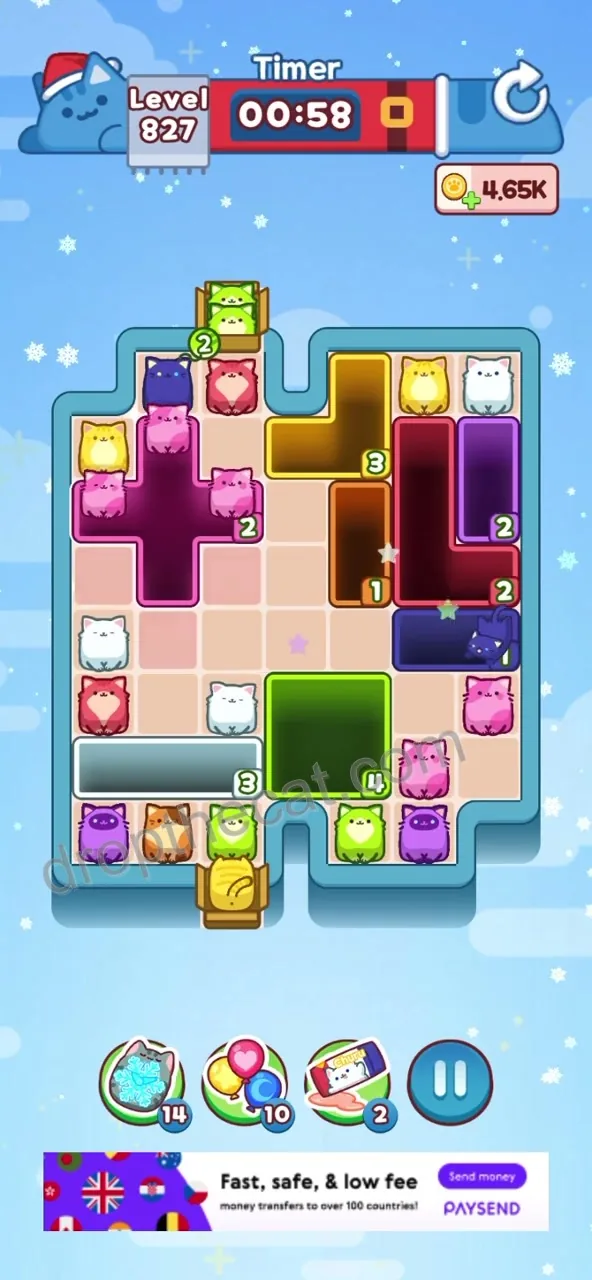Pause the game
Screen dimensions: 592x1280
tap(451, 1081)
